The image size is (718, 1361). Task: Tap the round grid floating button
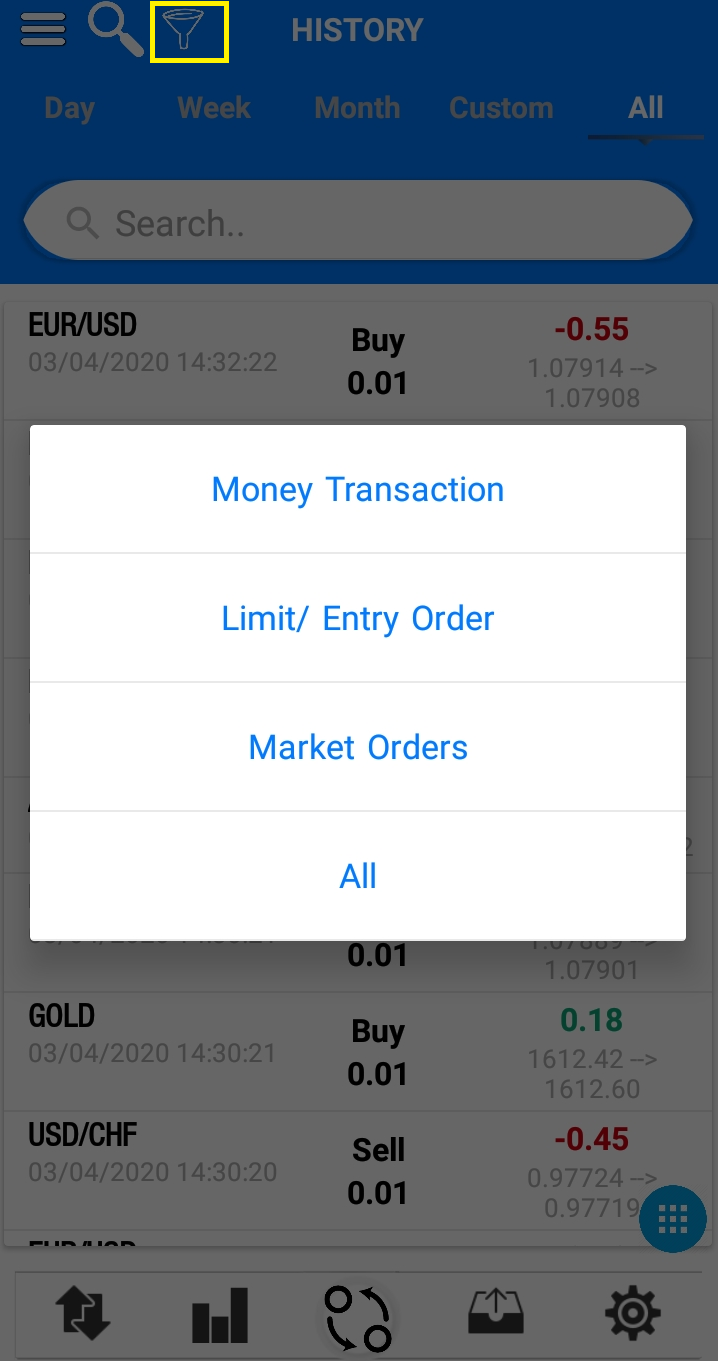[673, 1218]
